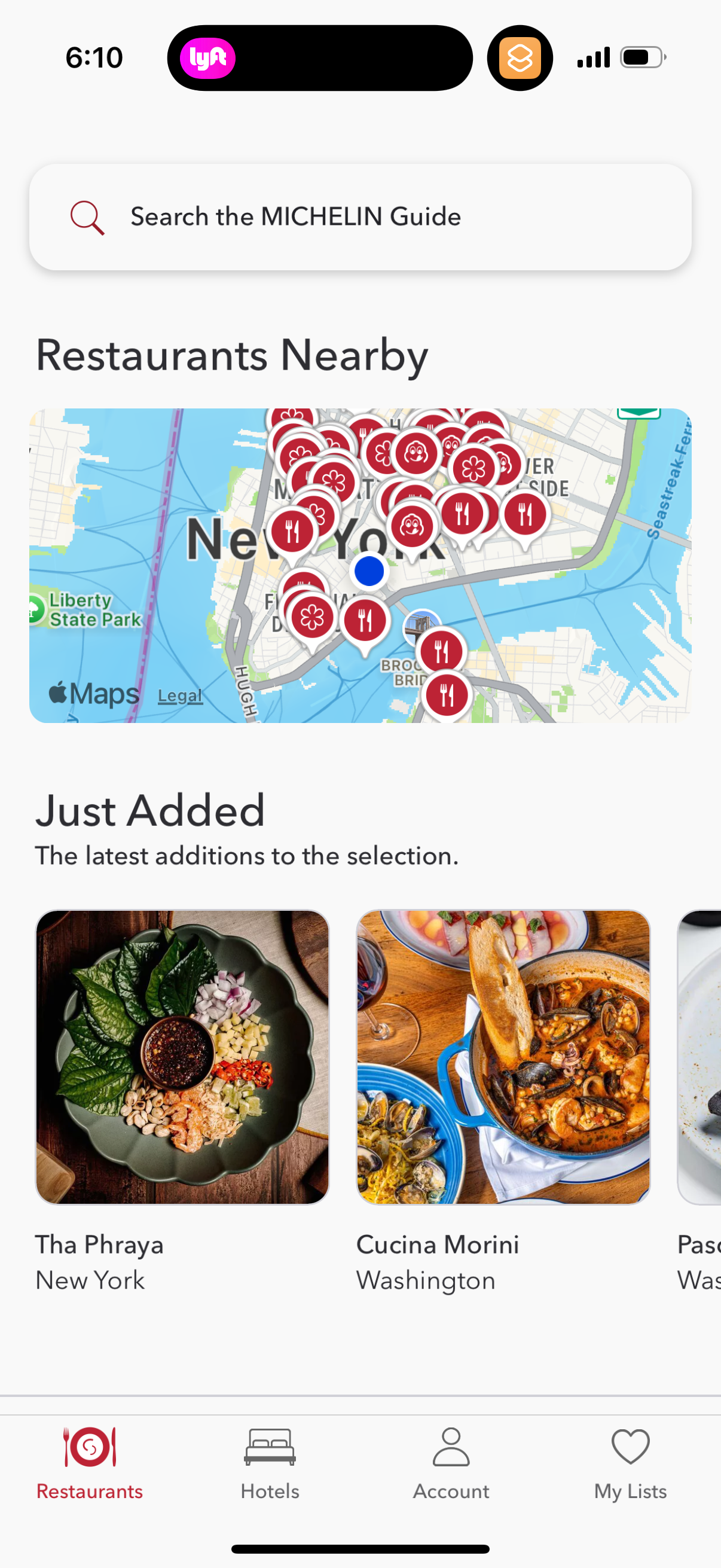Open the Restaurants Nearby map preview
Screen dimensions: 721x1568
(360, 566)
